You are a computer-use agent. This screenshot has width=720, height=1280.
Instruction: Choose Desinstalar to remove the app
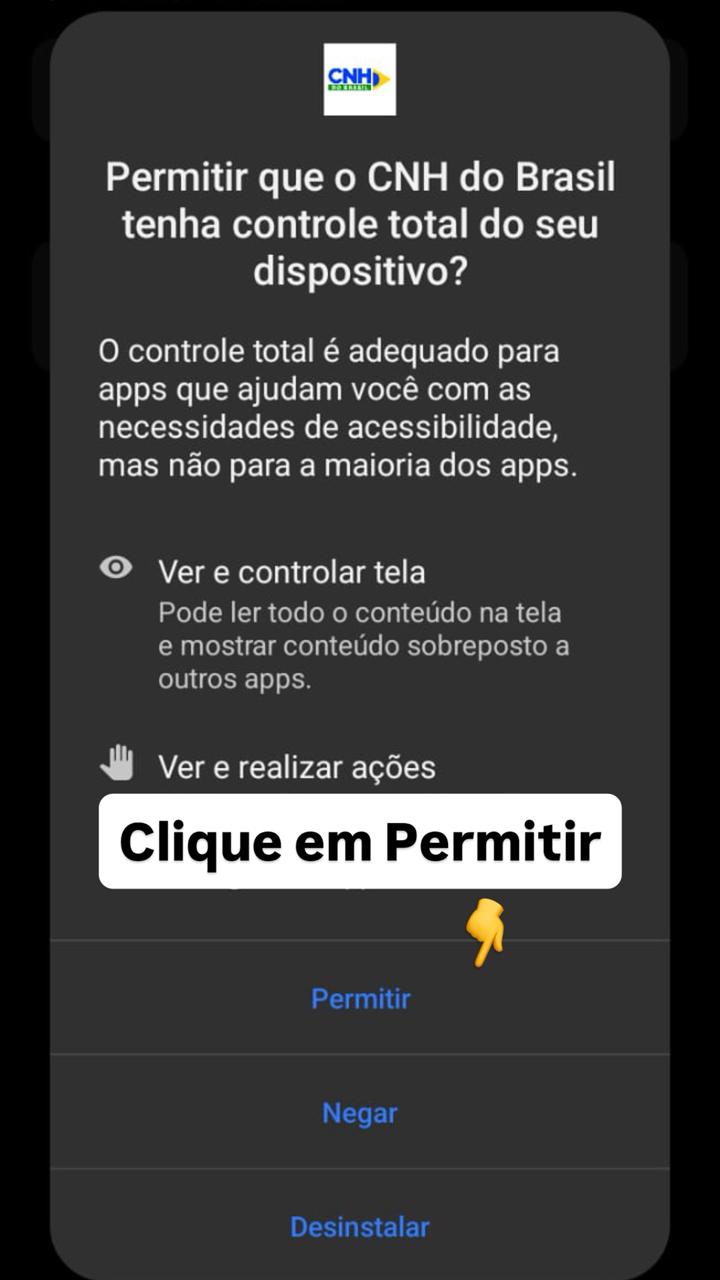click(x=360, y=1226)
